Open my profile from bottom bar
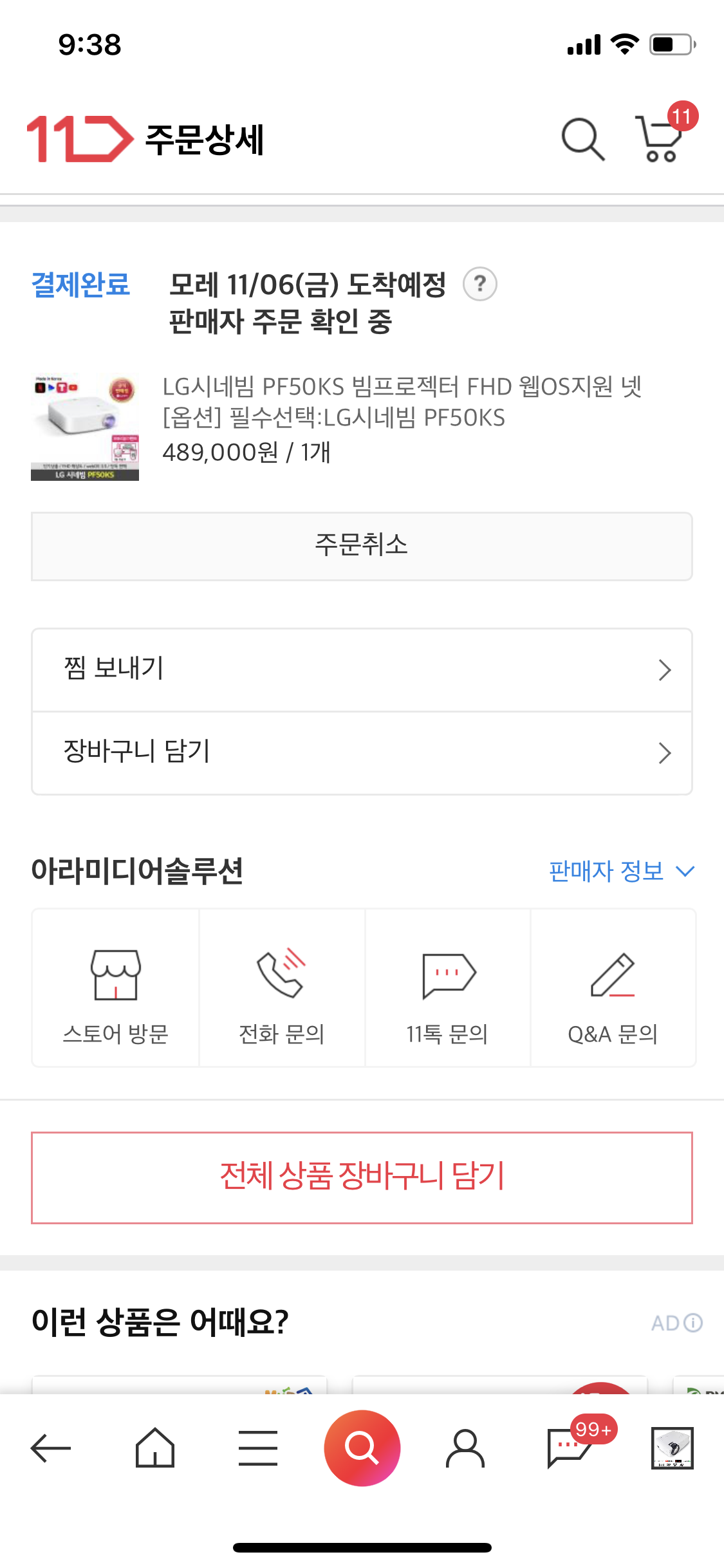 (x=465, y=1448)
